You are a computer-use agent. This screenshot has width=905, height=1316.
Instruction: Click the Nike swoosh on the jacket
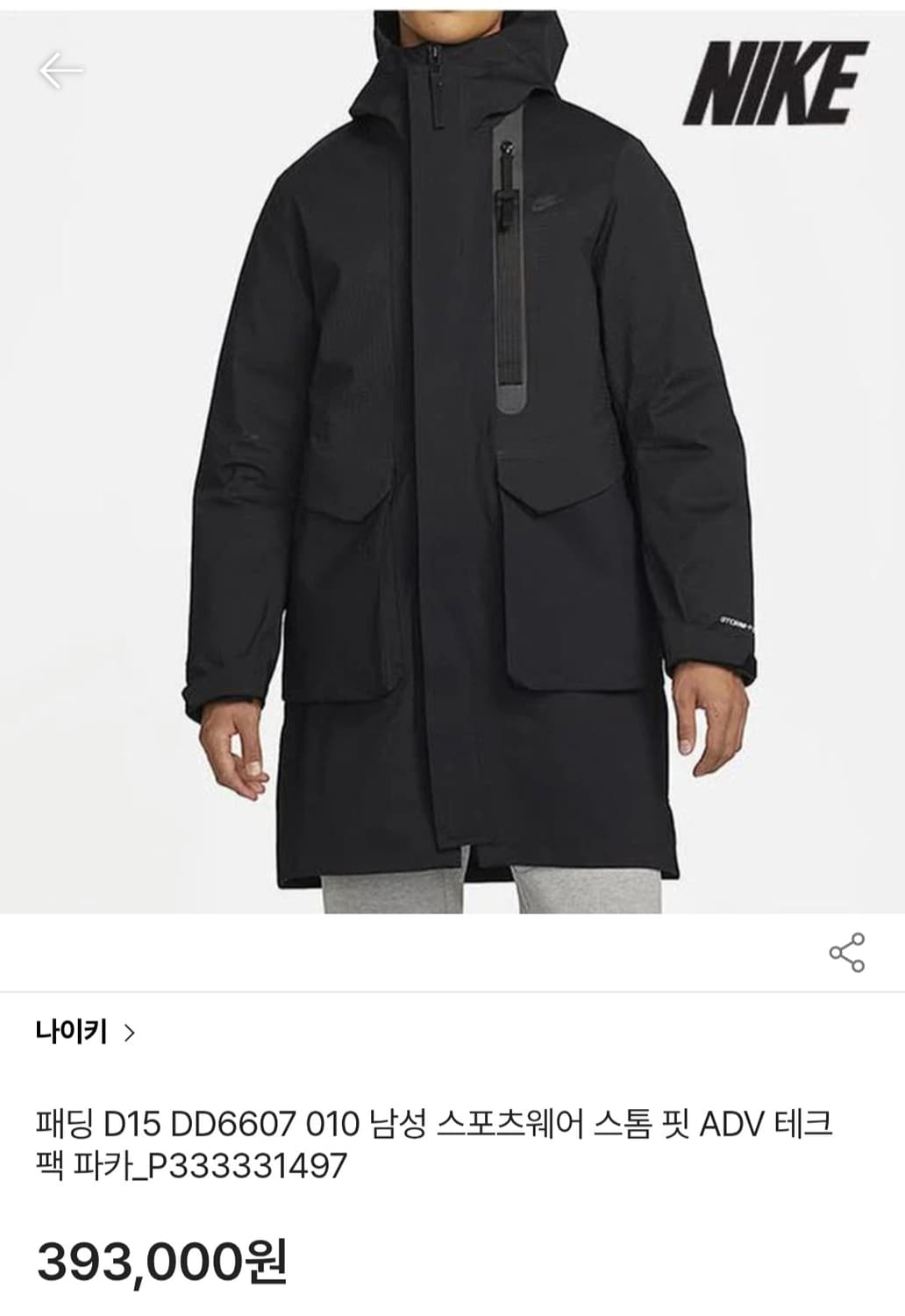[545, 202]
